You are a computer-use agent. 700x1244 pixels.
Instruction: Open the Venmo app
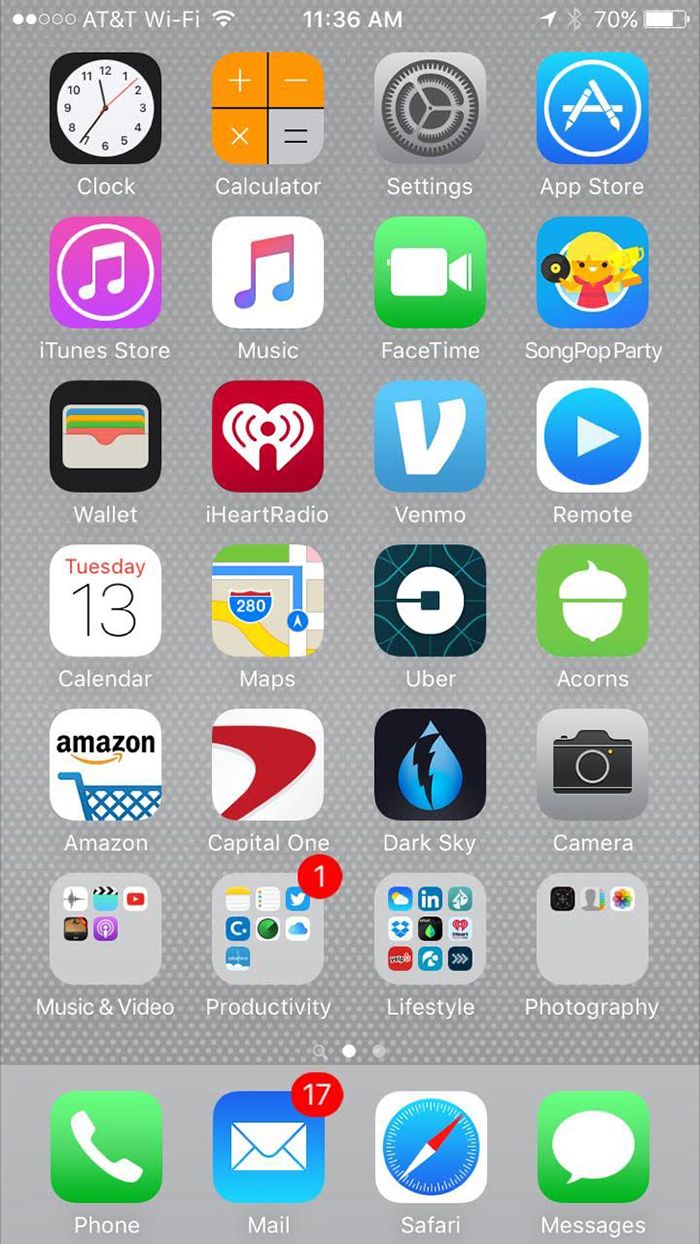coord(430,436)
